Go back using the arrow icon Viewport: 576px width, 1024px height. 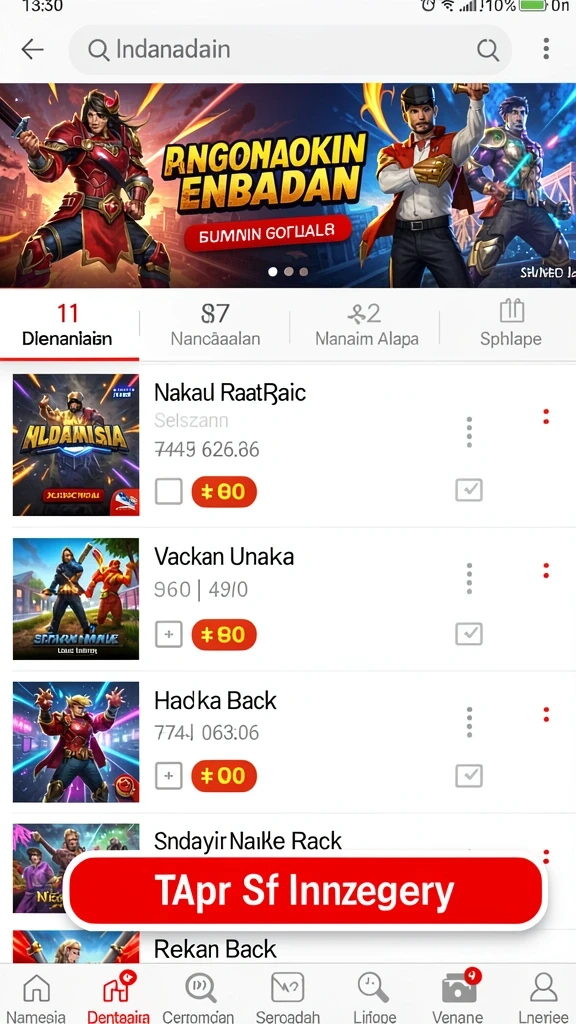click(x=32, y=49)
